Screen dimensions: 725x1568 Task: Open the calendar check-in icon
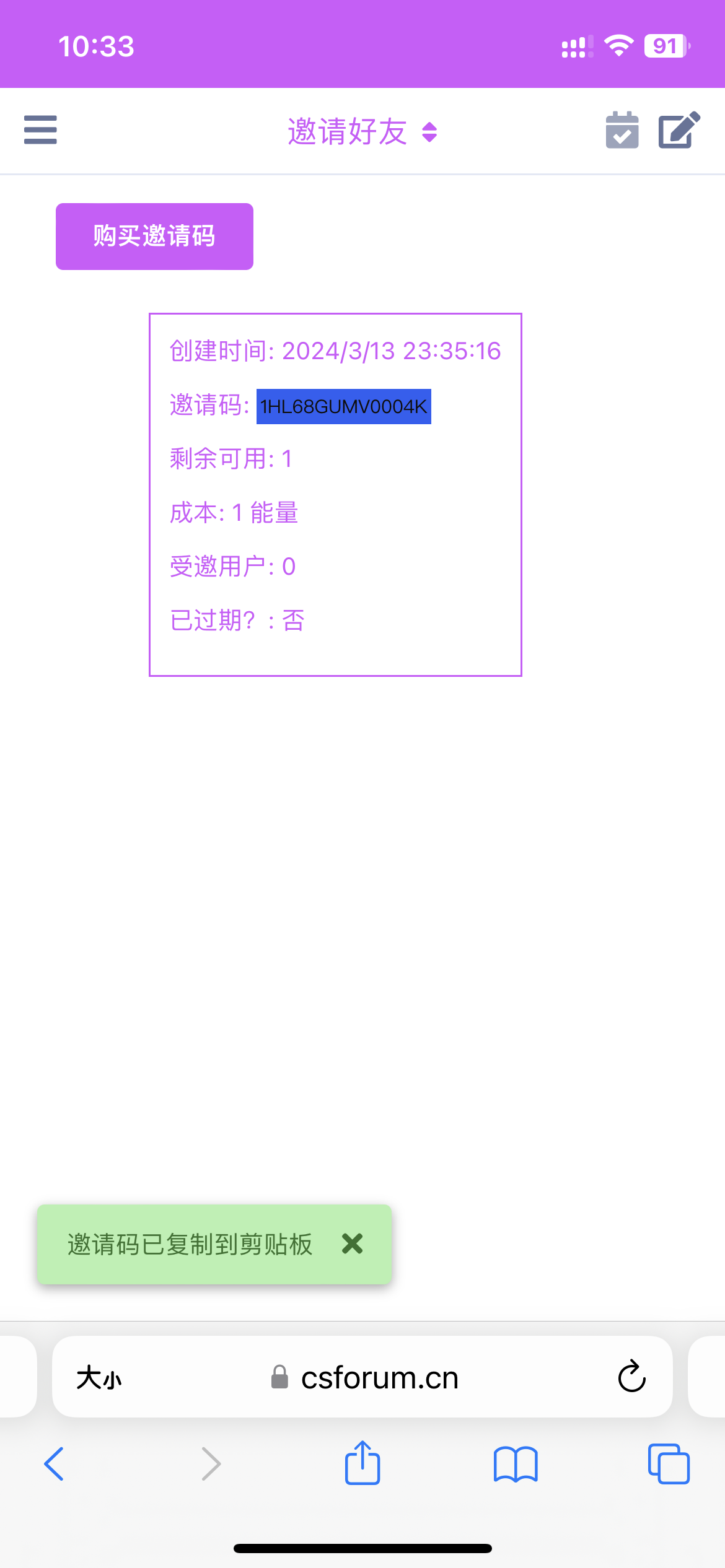pos(622,130)
